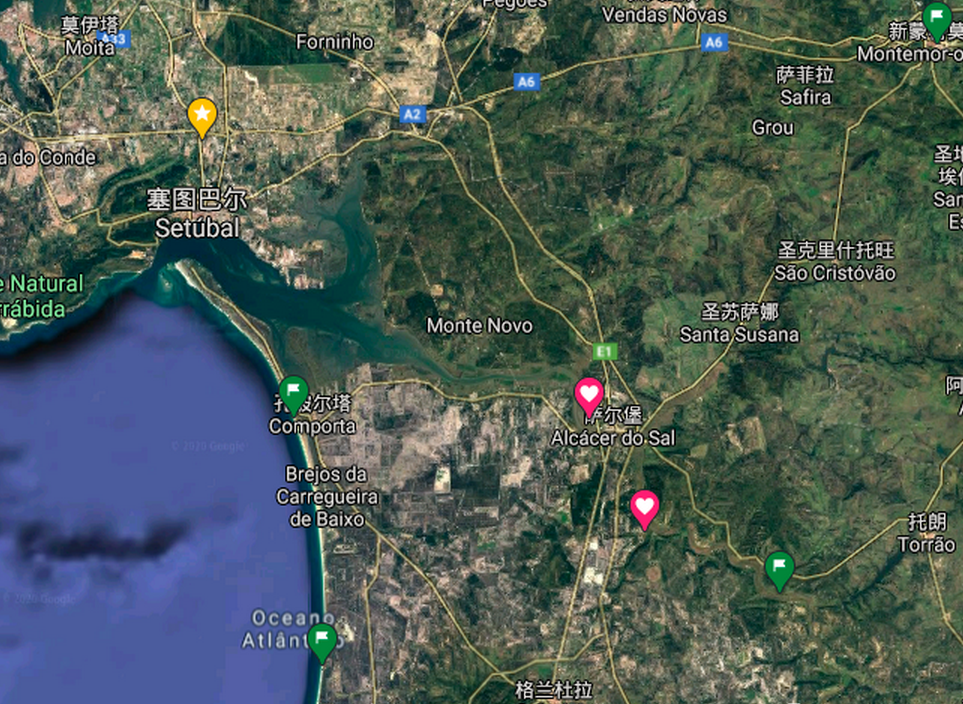Select the pink heart pin south of Alcácer do Sal

[645, 507]
